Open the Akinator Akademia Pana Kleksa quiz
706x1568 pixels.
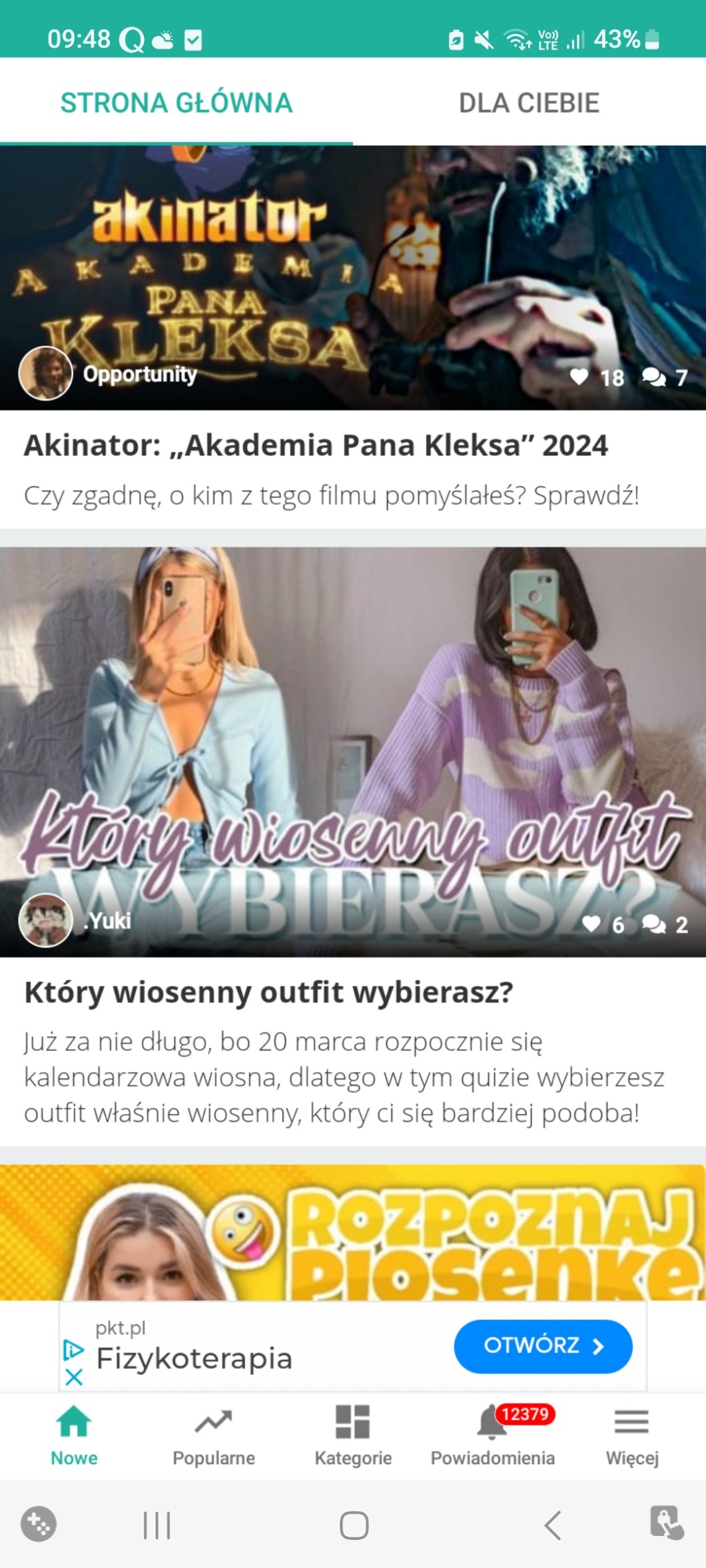pyautogui.click(x=316, y=445)
